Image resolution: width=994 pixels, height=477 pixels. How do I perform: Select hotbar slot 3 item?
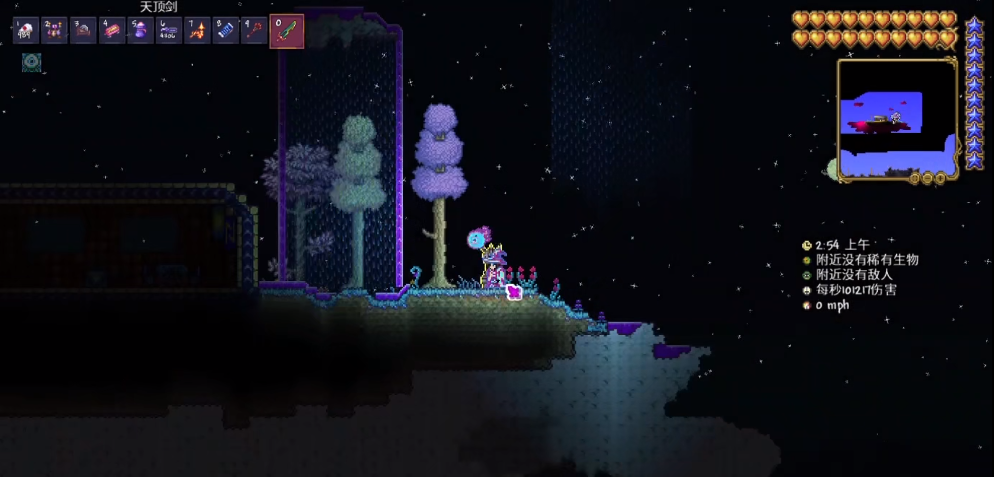[x=83, y=31]
